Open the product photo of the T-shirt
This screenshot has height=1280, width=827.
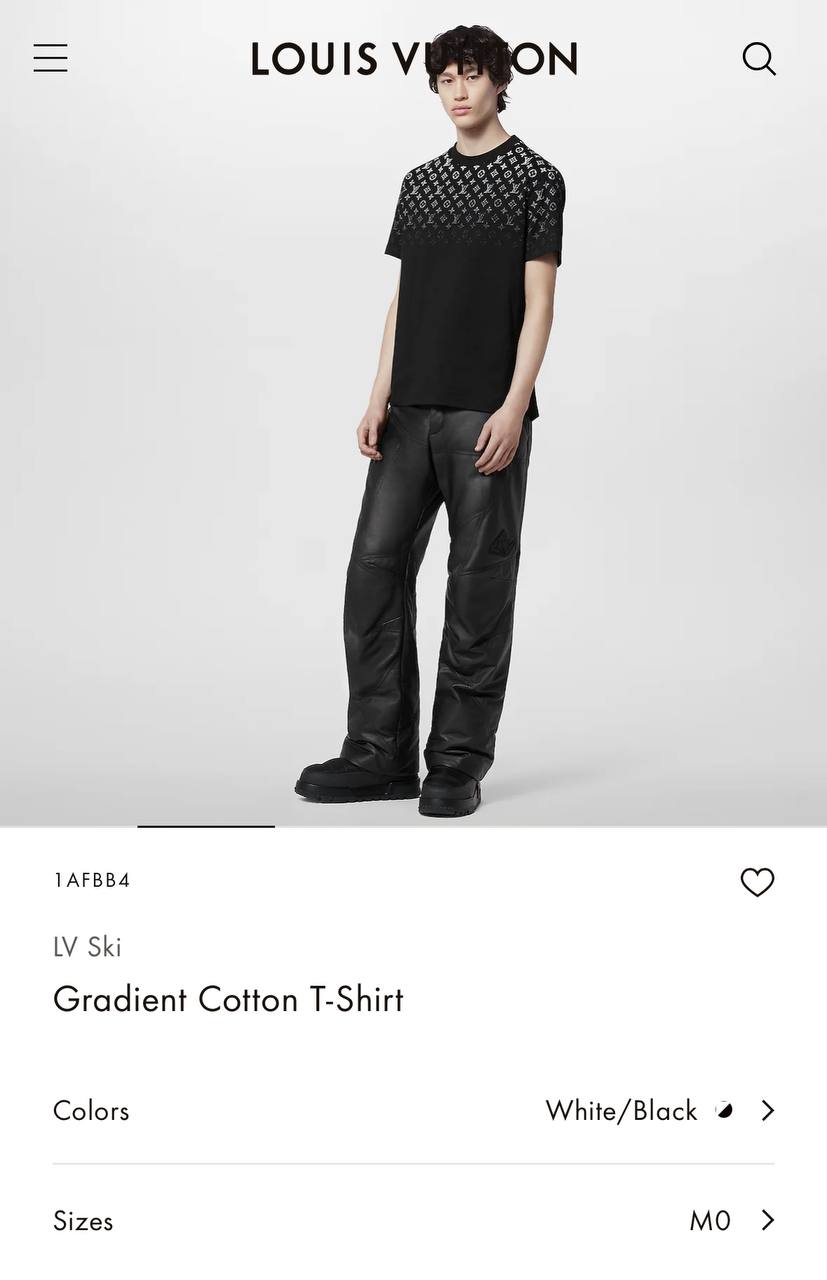point(413,413)
